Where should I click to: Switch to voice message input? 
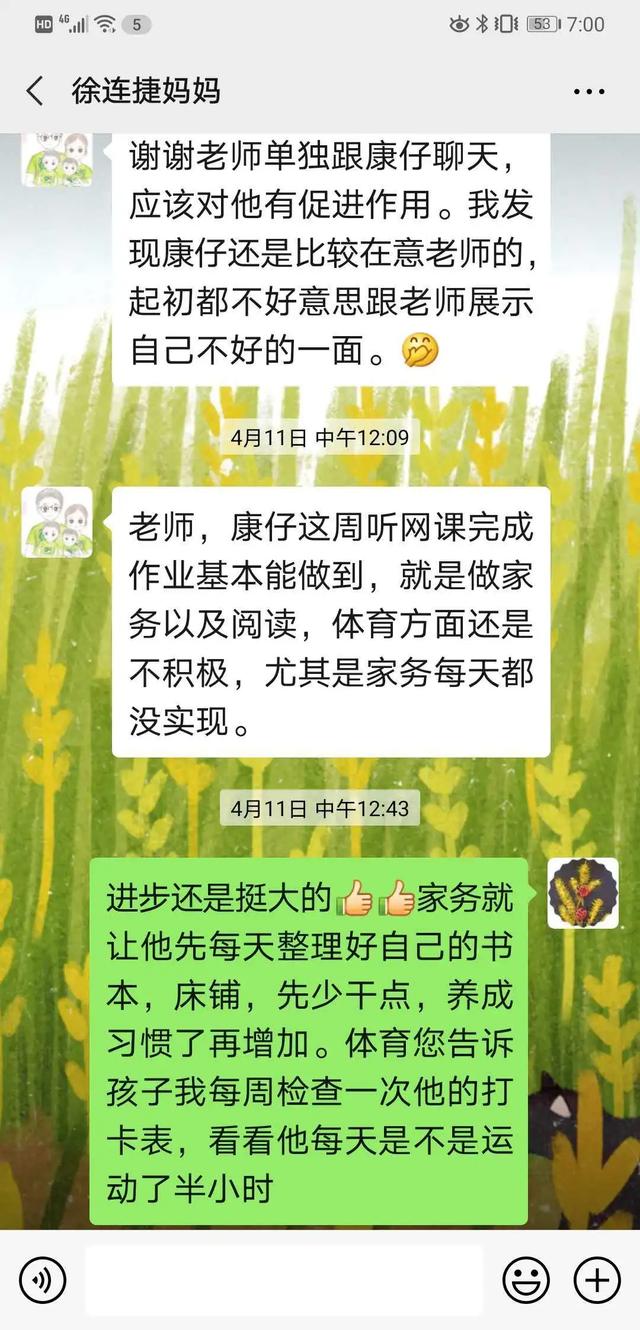(43, 1279)
